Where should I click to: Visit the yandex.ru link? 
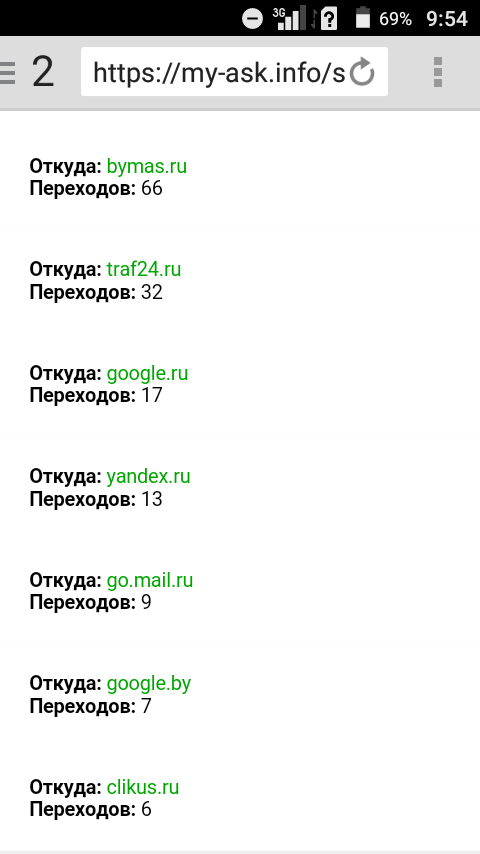pyautogui.click(x=148, y=477)
